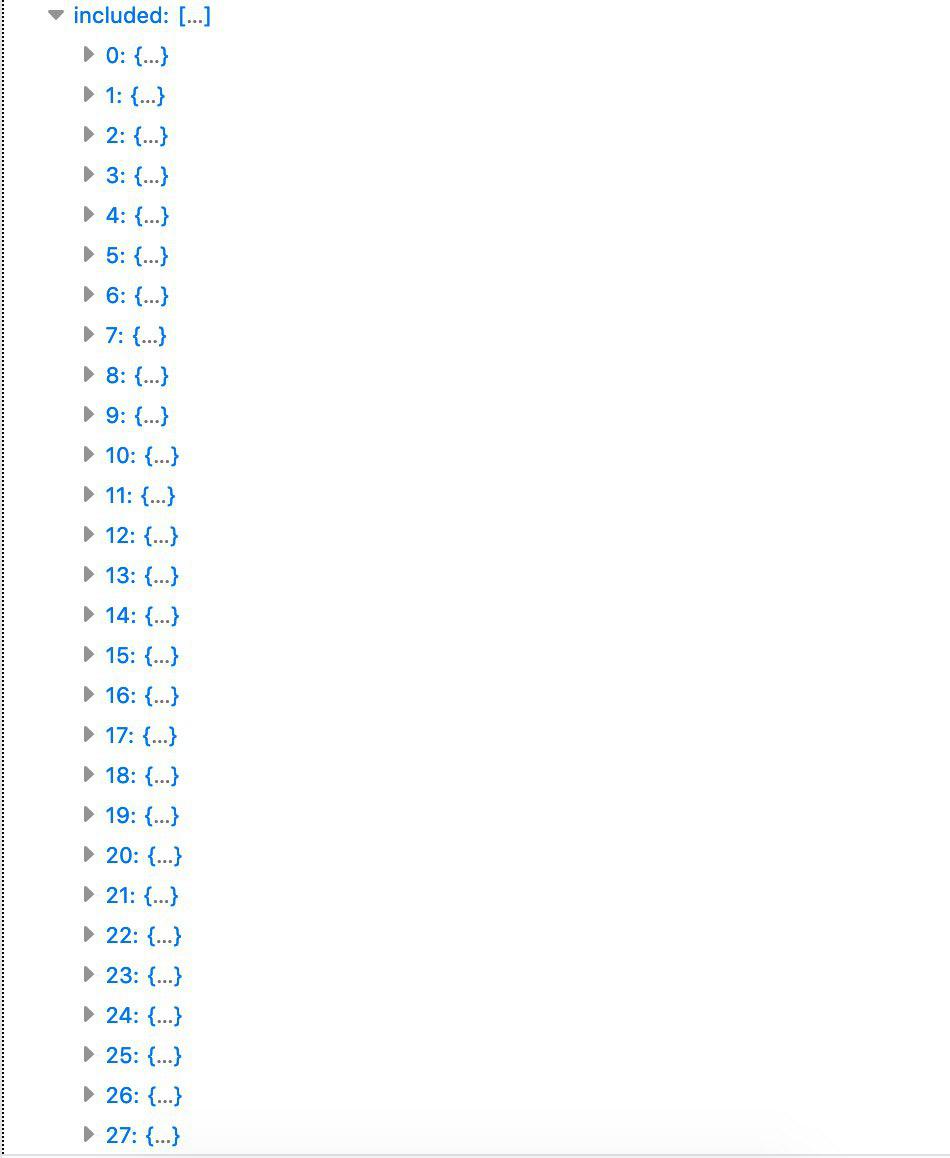
Task: Open node 9 in the tree
Action: pyautogui.click(x=89, y=415)
